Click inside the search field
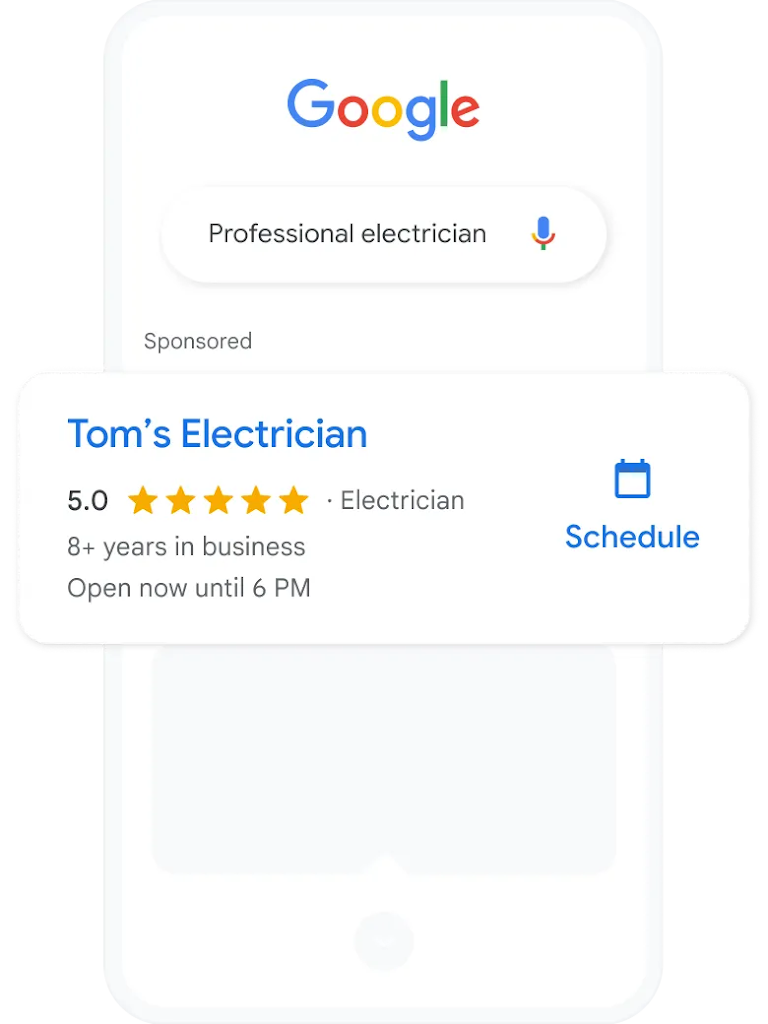Image resolution: width=768 pixels, height=1024 pixels. pos(383,234)
